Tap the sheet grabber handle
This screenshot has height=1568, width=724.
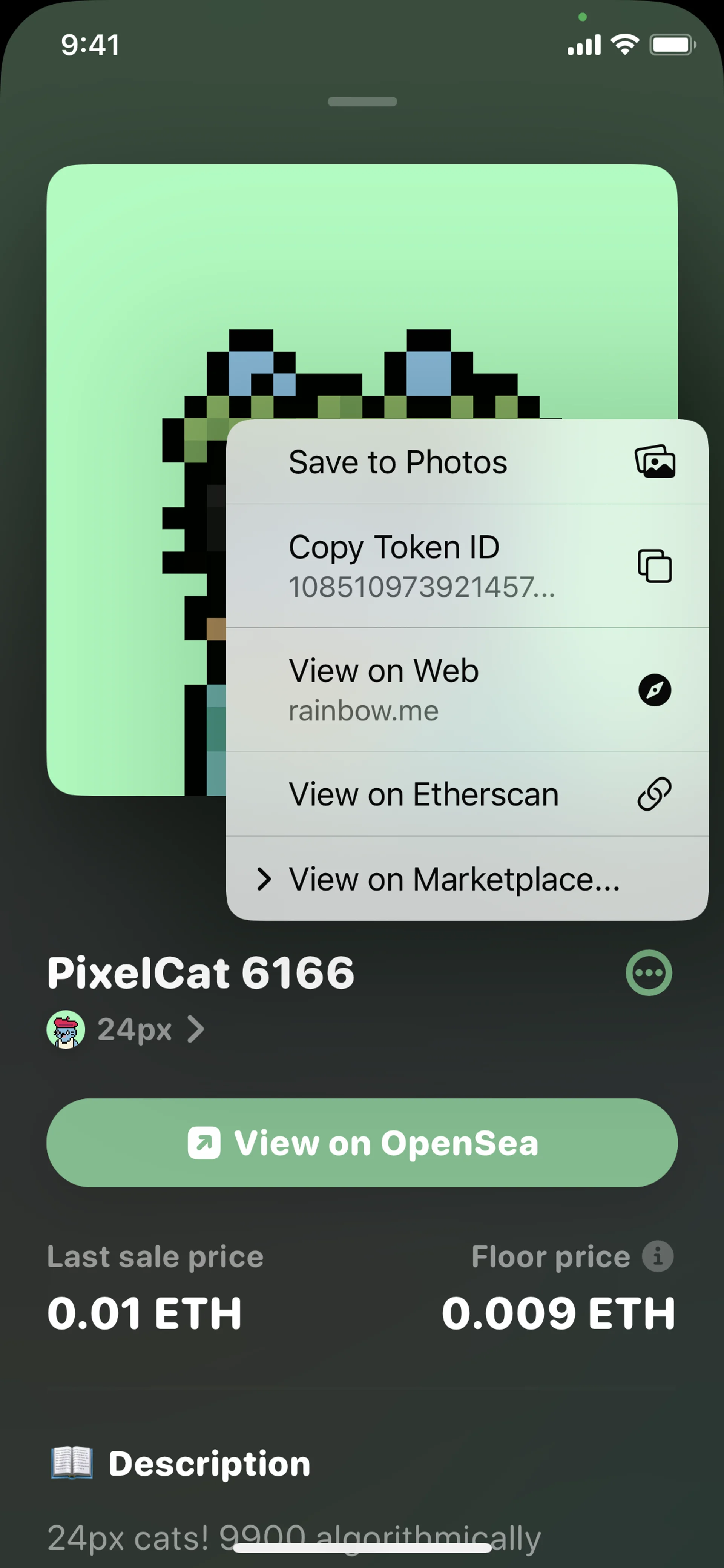pyautogui.click(x=362, y=101)
